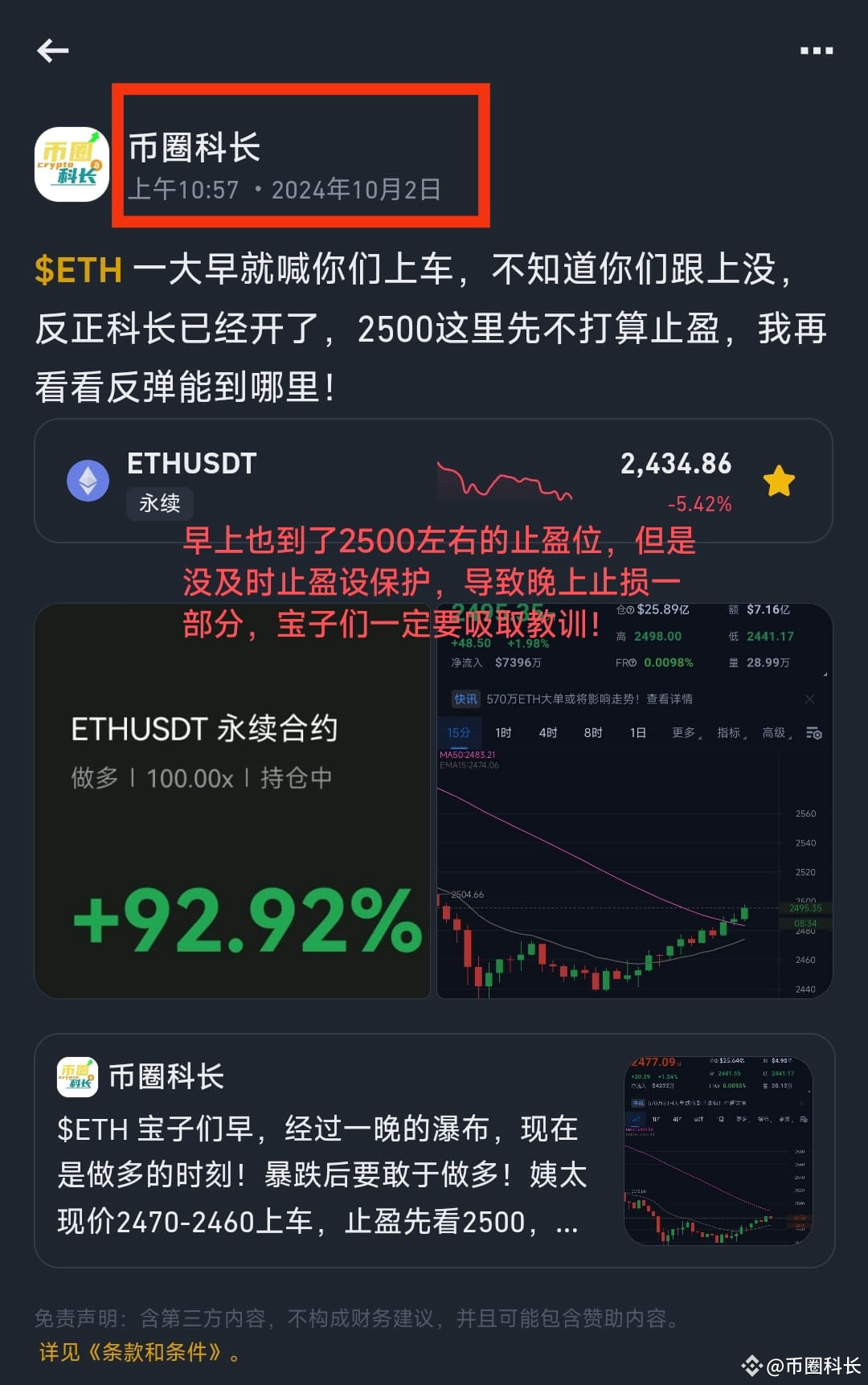Switch to the 1时 timeframe tab
868x1385 pixels.
pos(503,732)
